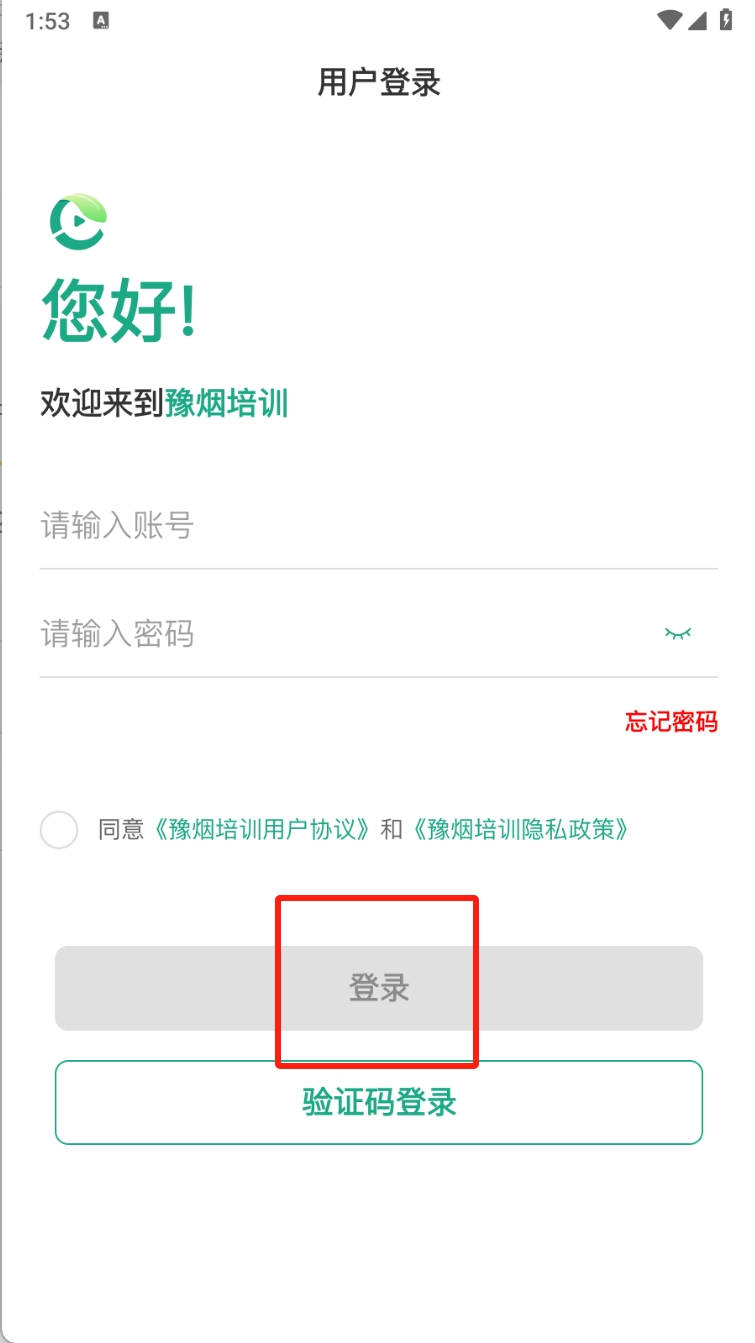The image size is (755, 1343).
Task: Open 《豫烟培训隐私政策》 link
Action: pos(521,829)
